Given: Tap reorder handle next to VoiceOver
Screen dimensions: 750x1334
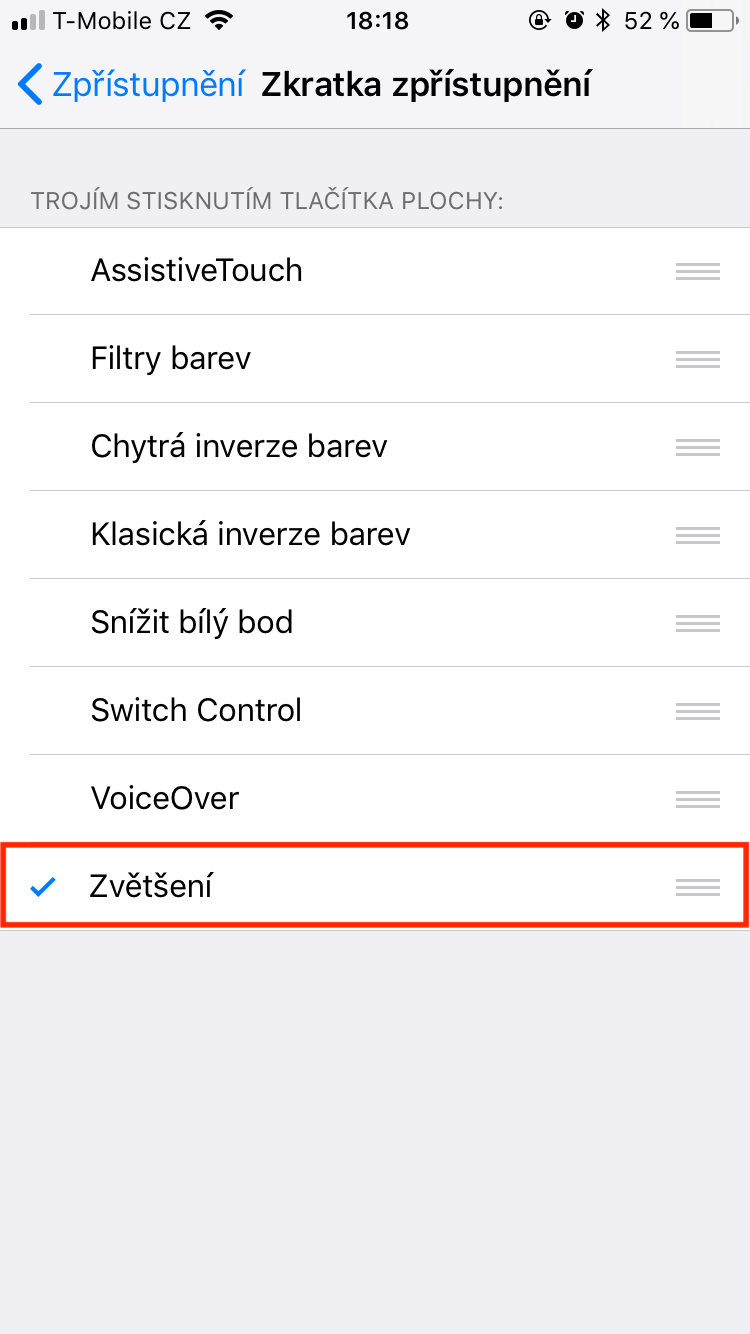Looking at the screenshot, I should coord(697,798).
